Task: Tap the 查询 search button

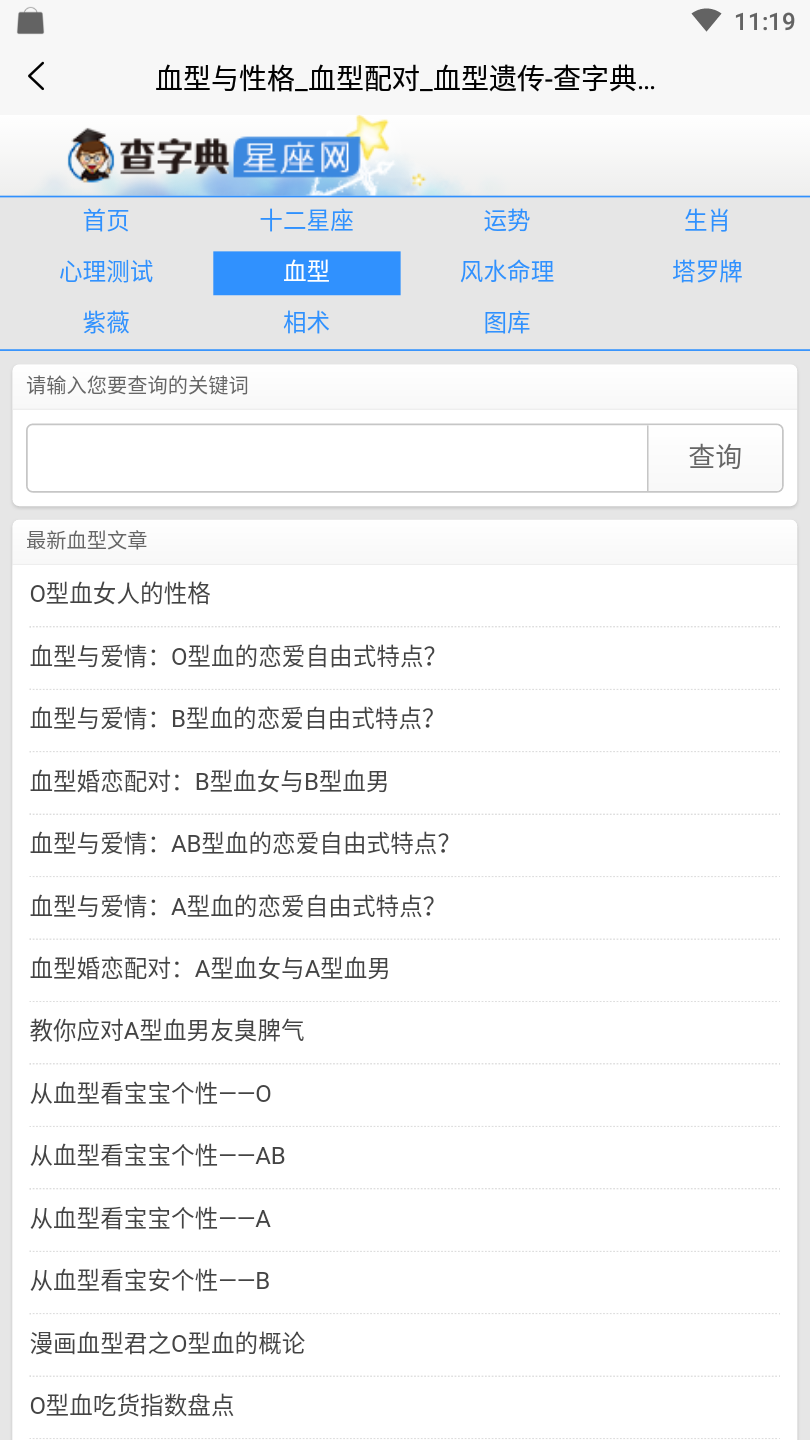Action: 715,458
